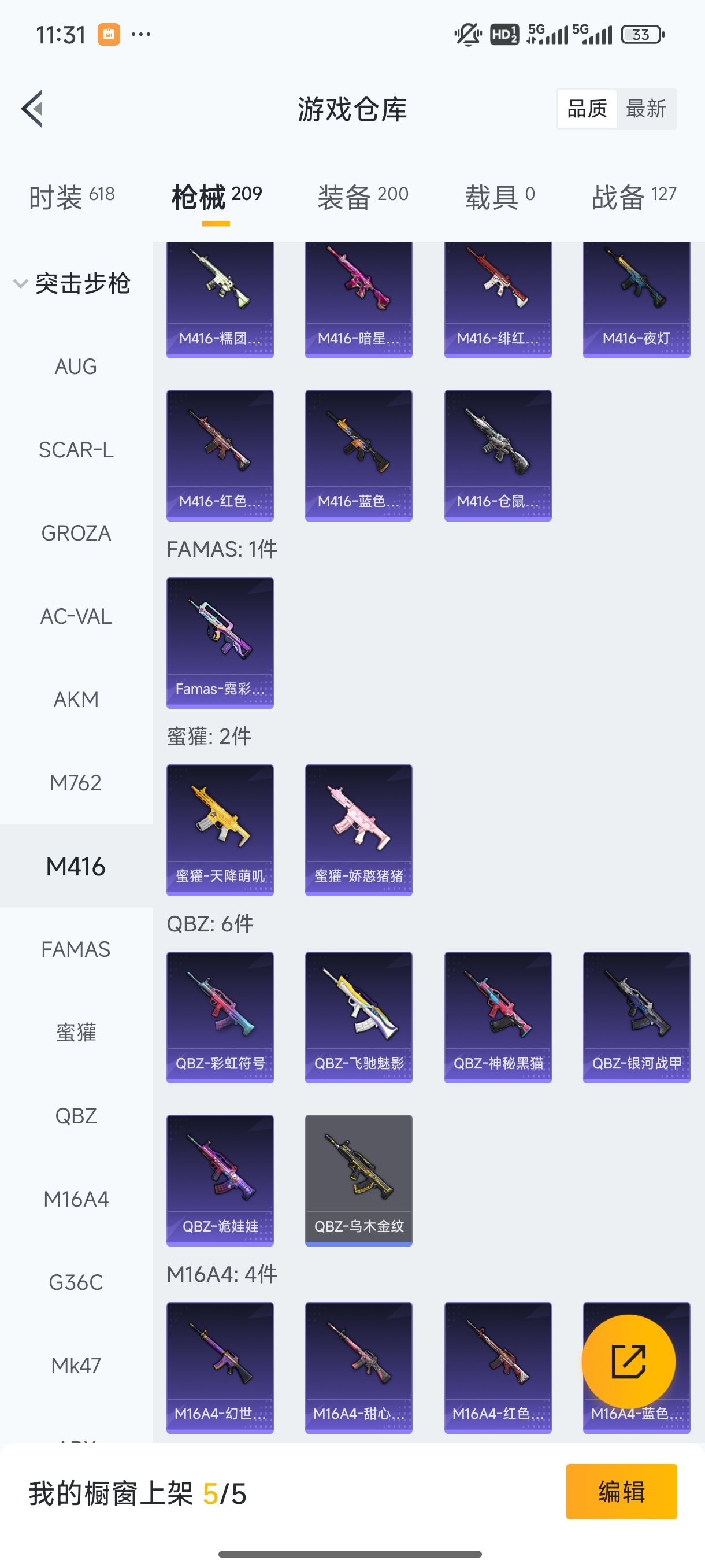
Task: Switch to the 时装 tab
Action: tap(71, 197)
